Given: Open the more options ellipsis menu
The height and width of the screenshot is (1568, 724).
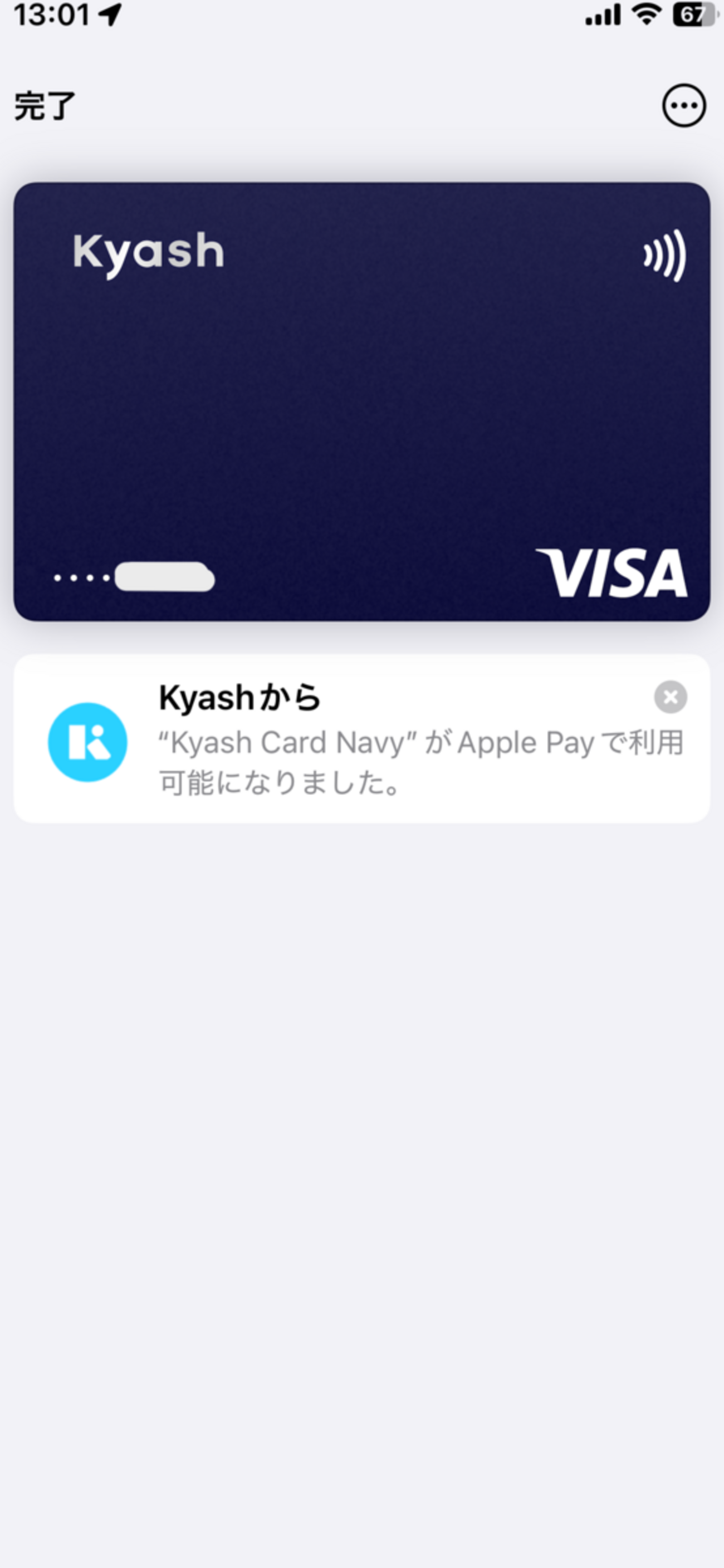Looking at the screenshot, I should pos(684,105).
